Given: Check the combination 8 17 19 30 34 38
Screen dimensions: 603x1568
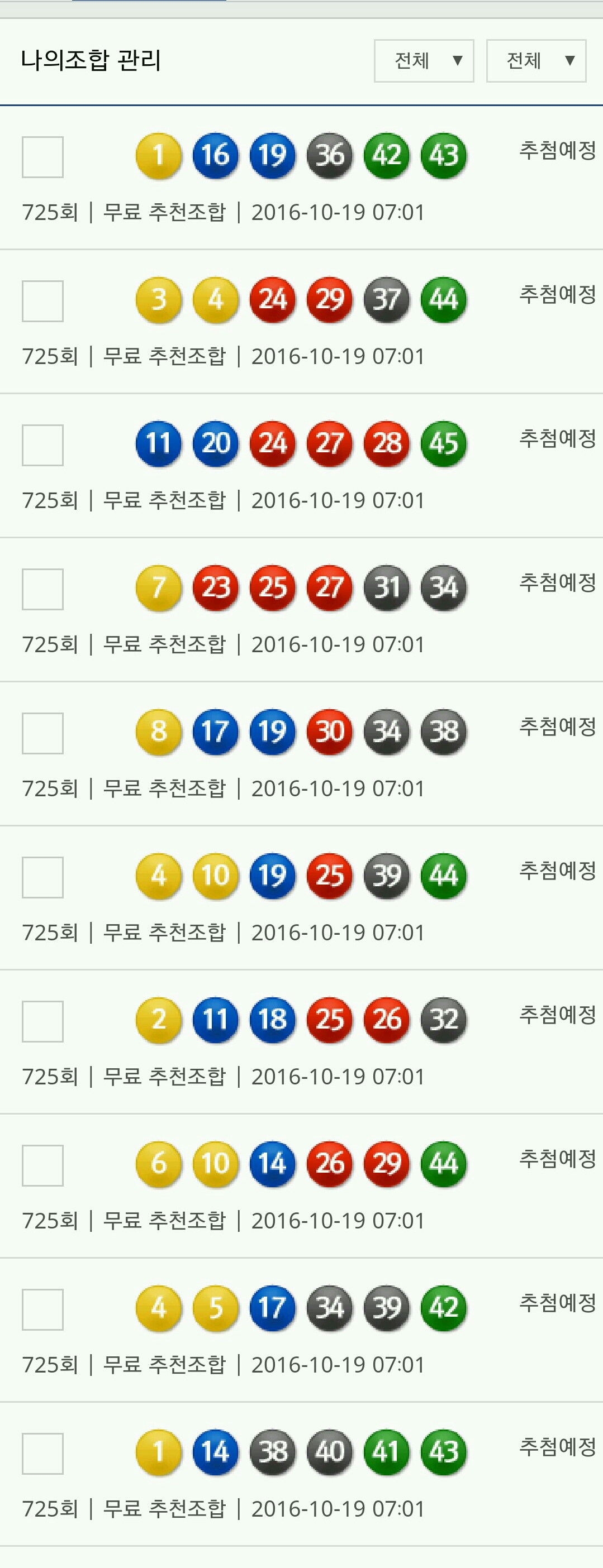Looking at the screenshot, I should [x=42, y=734].
